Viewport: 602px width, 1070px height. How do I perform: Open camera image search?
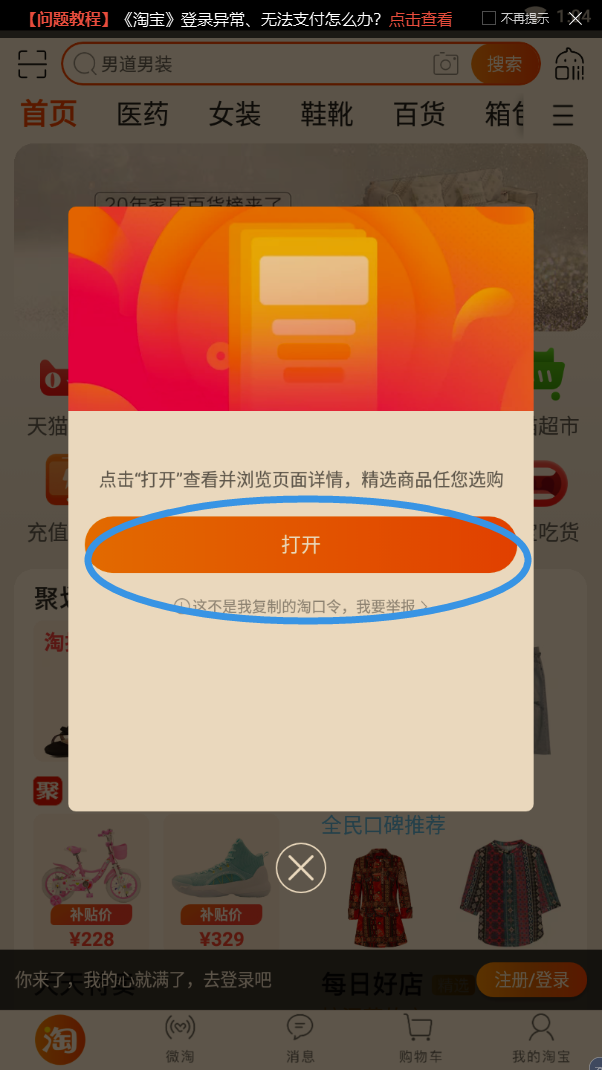tap(445, 65)
